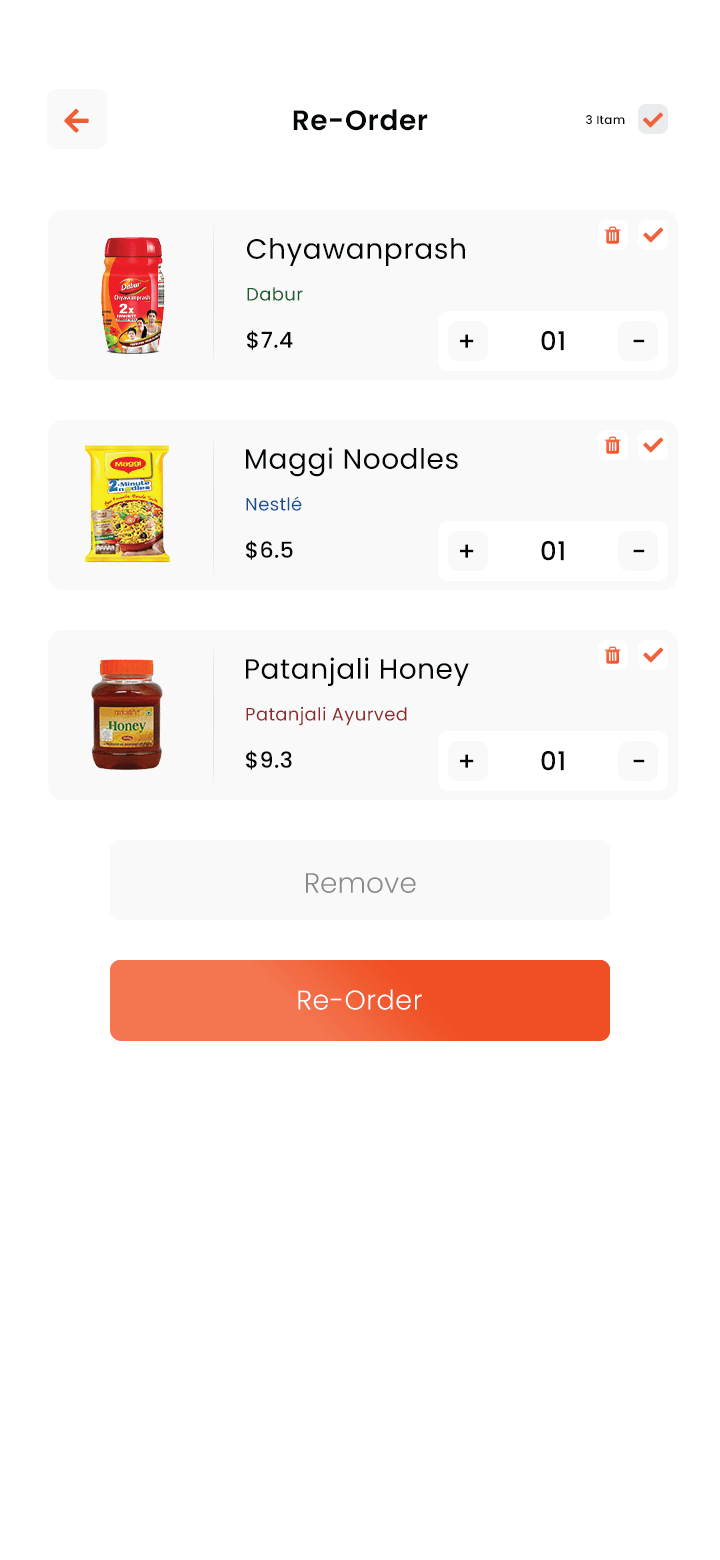
Task: Add one more Maggi Noodles
Action: (467, 551)
